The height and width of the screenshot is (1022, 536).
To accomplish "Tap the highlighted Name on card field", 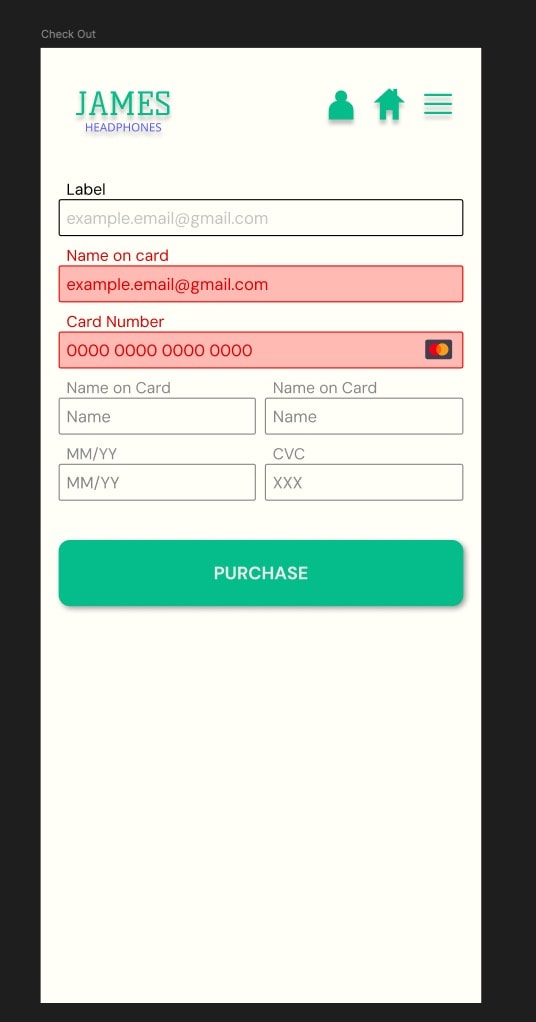I will tap(261, 284).
